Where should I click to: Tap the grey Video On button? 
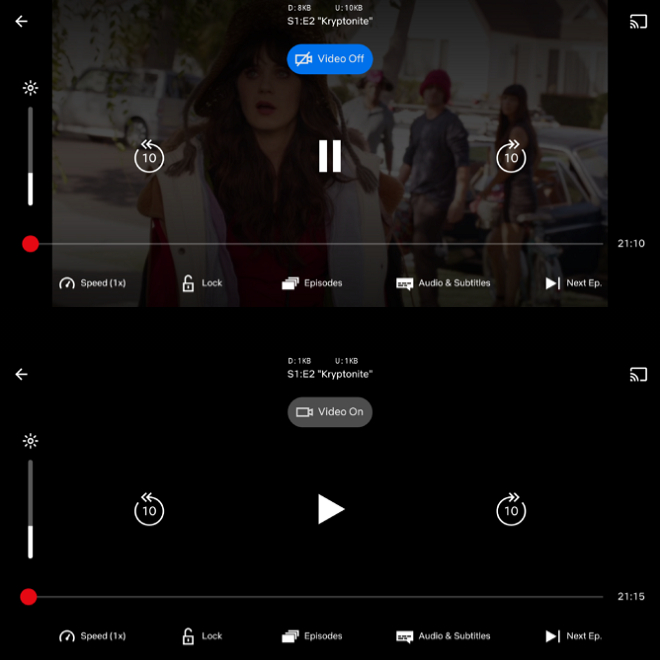tap(330, 412)
